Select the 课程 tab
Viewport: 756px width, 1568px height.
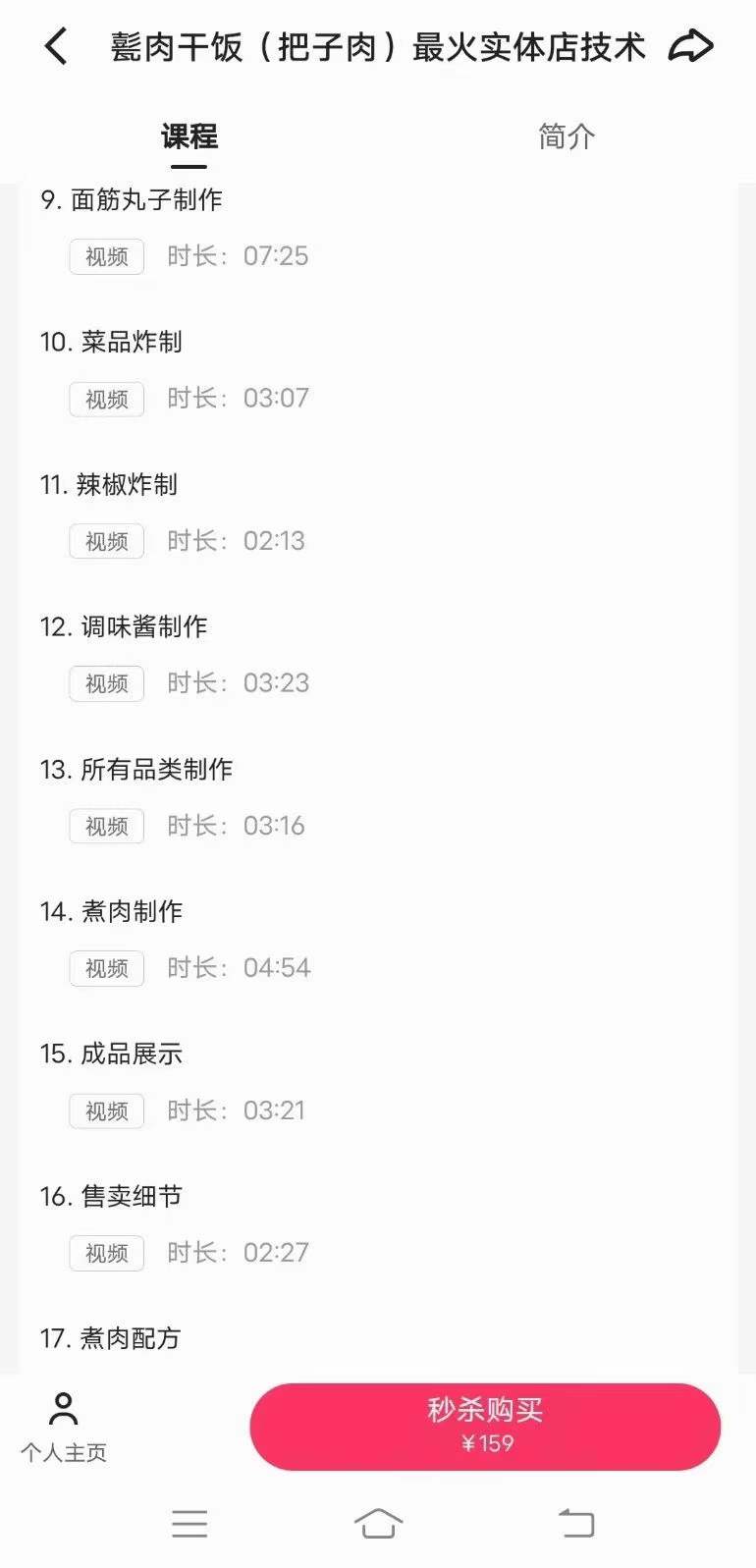(189, 136)
